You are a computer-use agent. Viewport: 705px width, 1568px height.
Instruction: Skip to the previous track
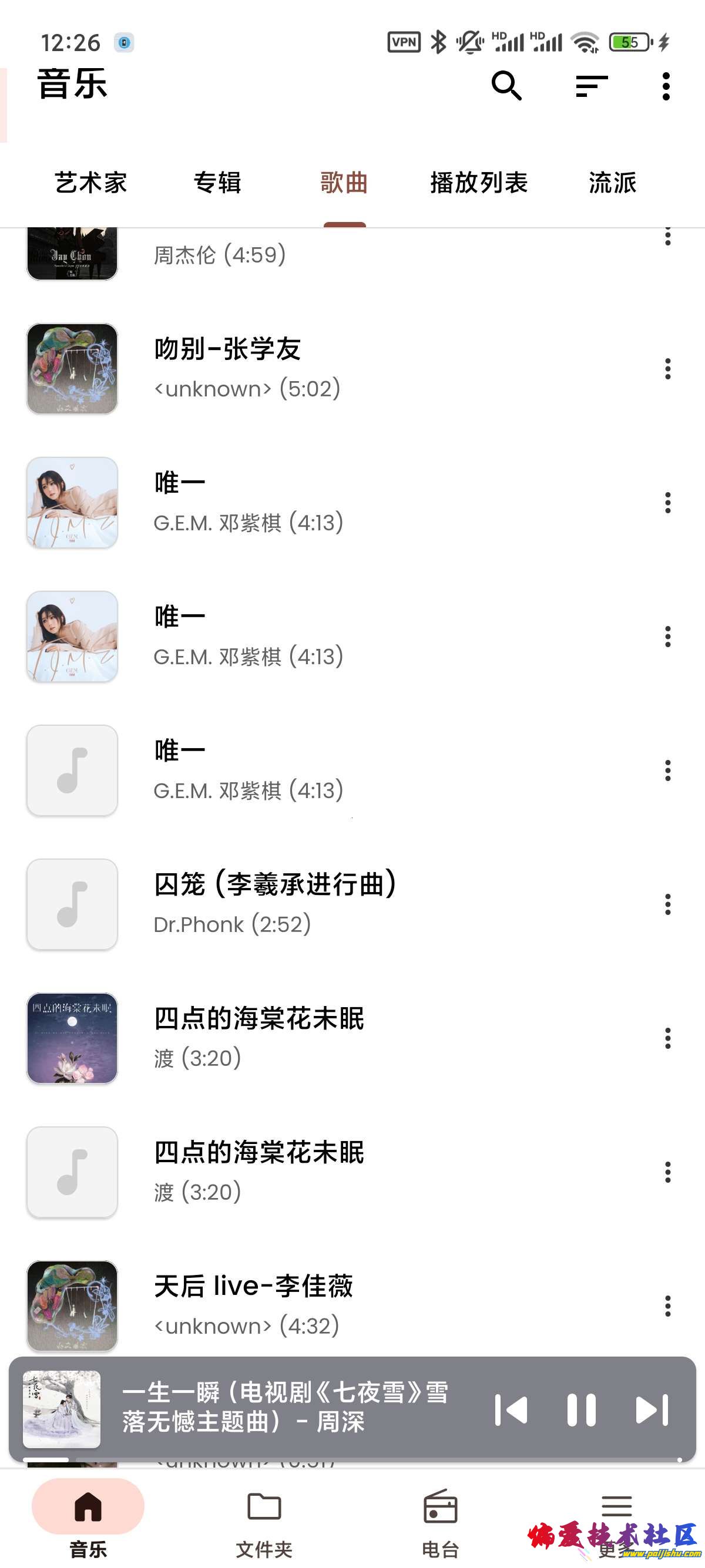click(511, 1410)
